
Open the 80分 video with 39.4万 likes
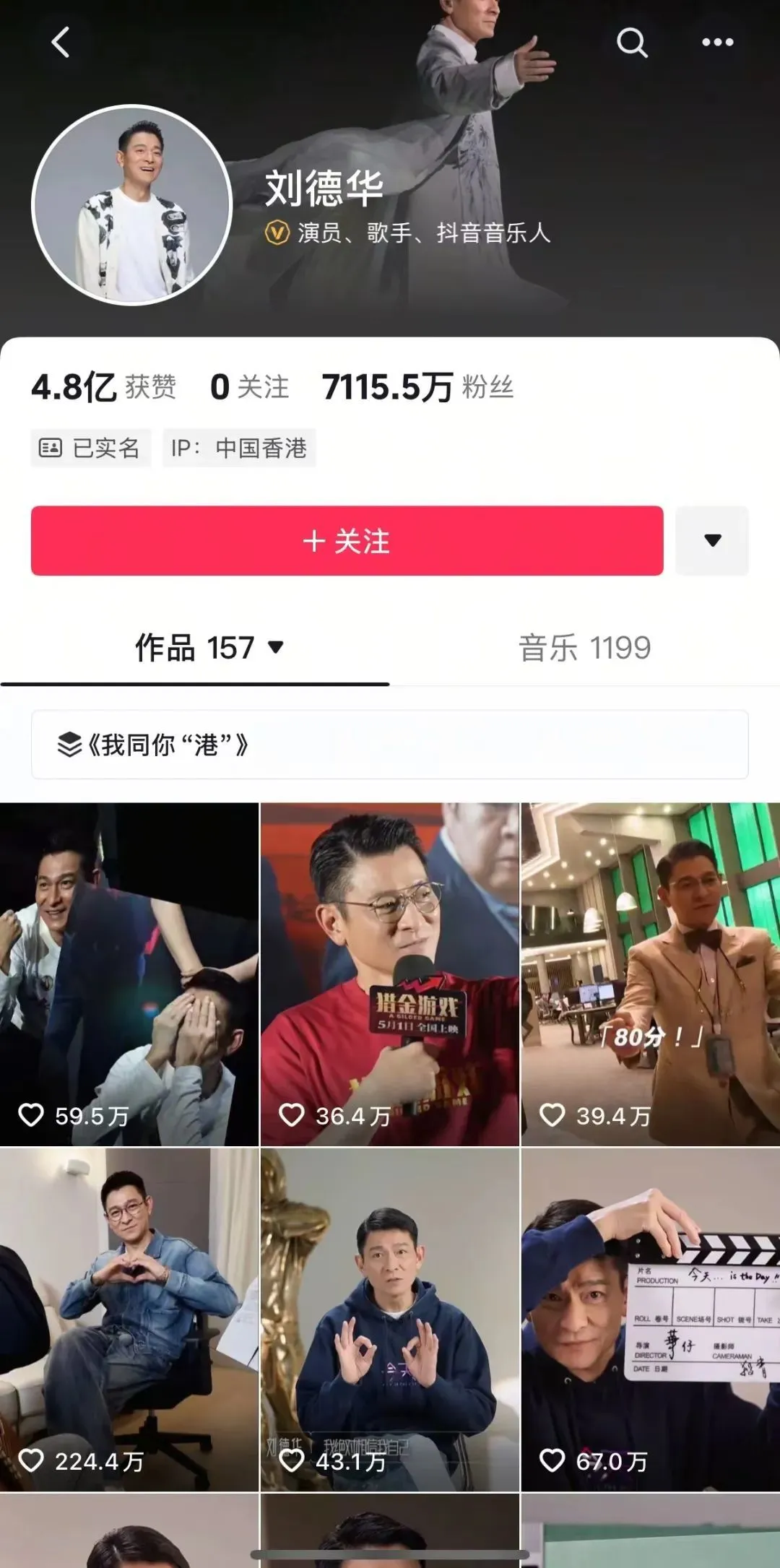coord(650,974)
